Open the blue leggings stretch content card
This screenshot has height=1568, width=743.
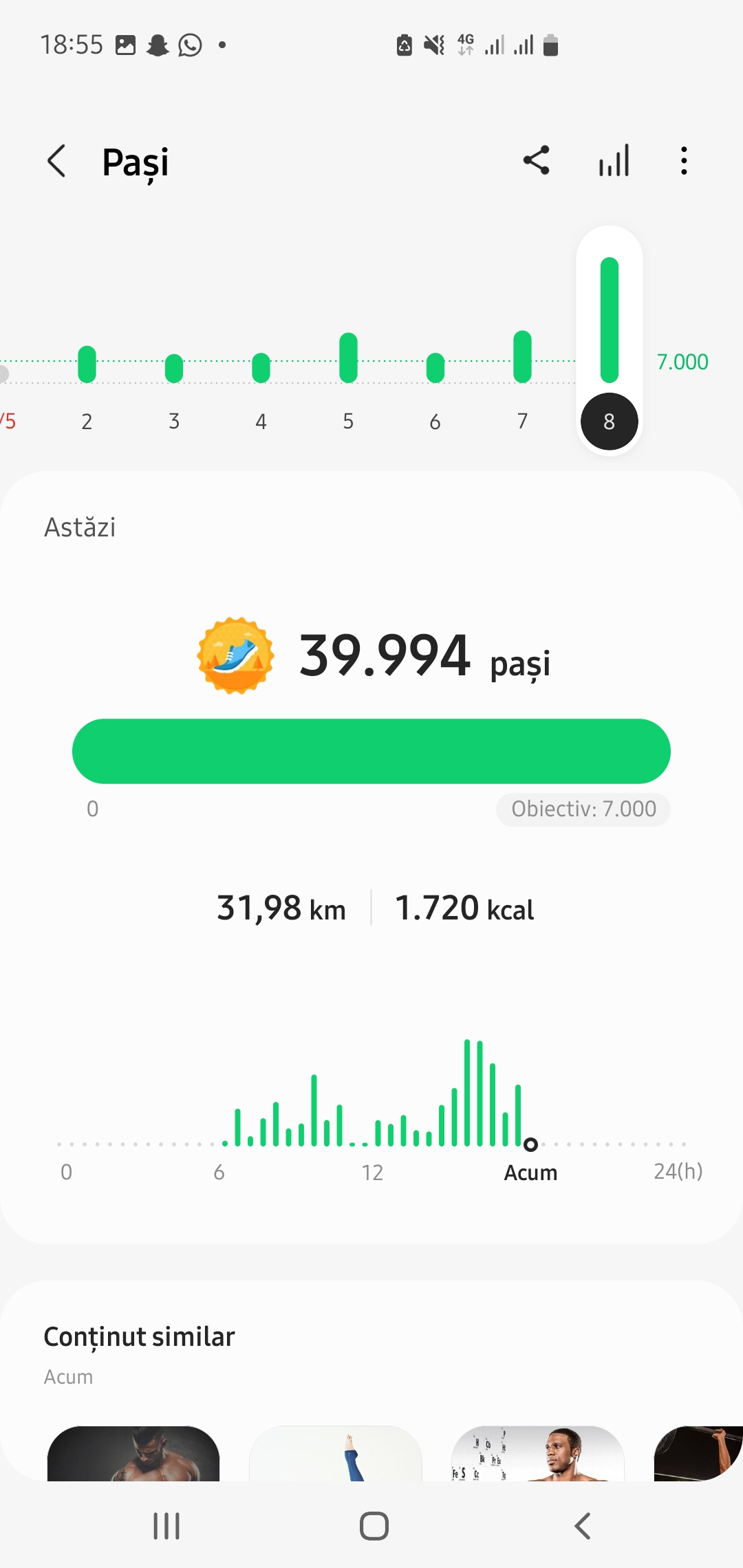tap(336, 1453)
